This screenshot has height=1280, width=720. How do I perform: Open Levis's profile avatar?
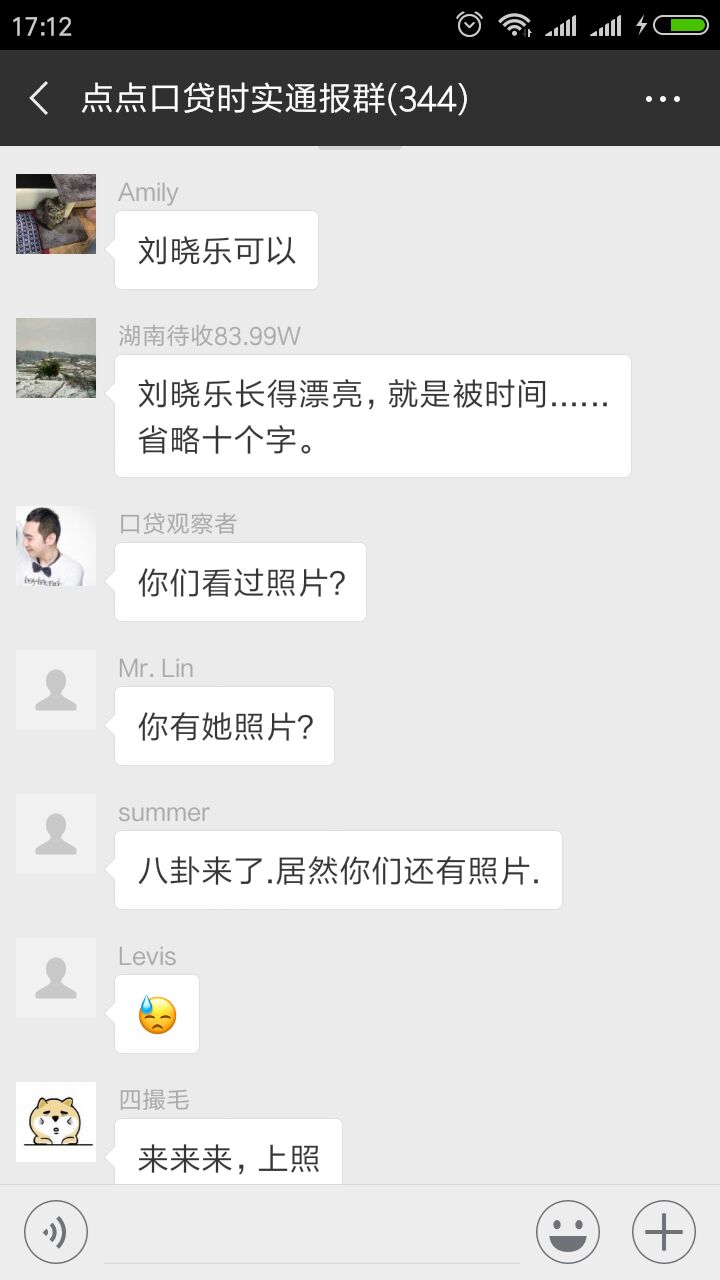pyautogui.click(x=56, y=978)
